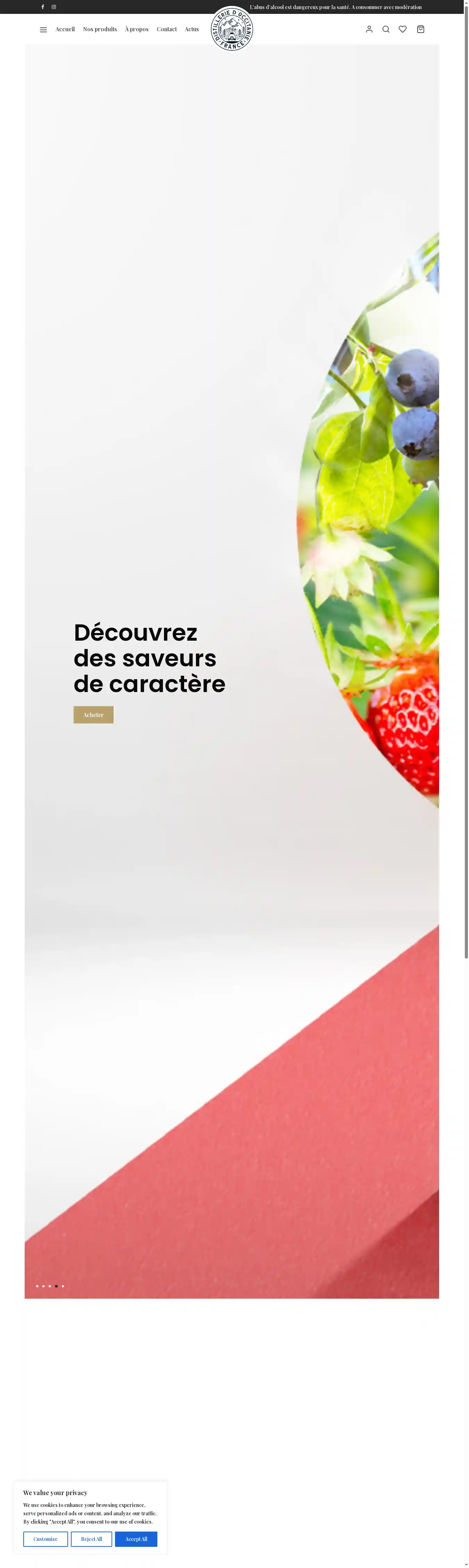Go to Accueil page
Image resolution: width=469 pixels, height=1568 pixels.
[x=65, y=29]
